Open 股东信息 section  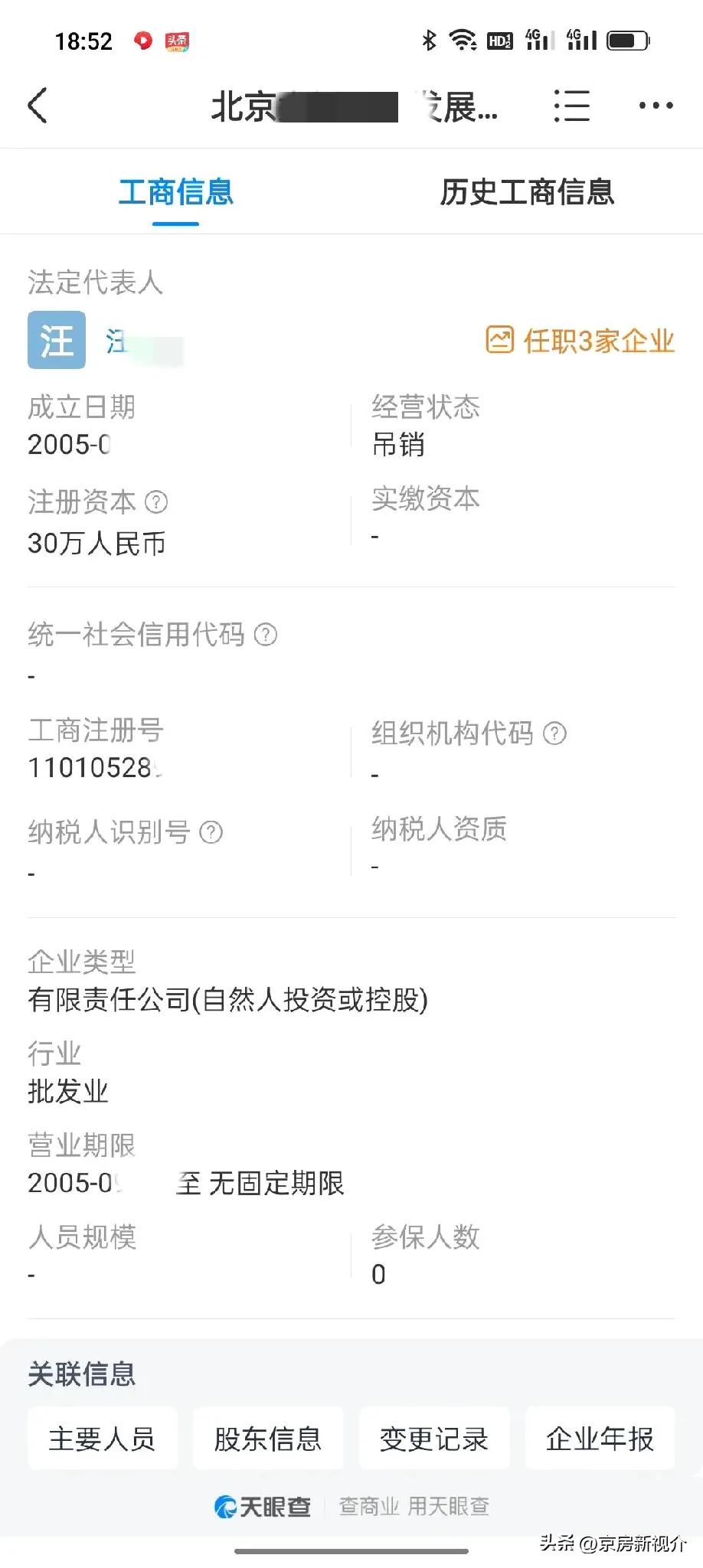(x=268, y=1439)
